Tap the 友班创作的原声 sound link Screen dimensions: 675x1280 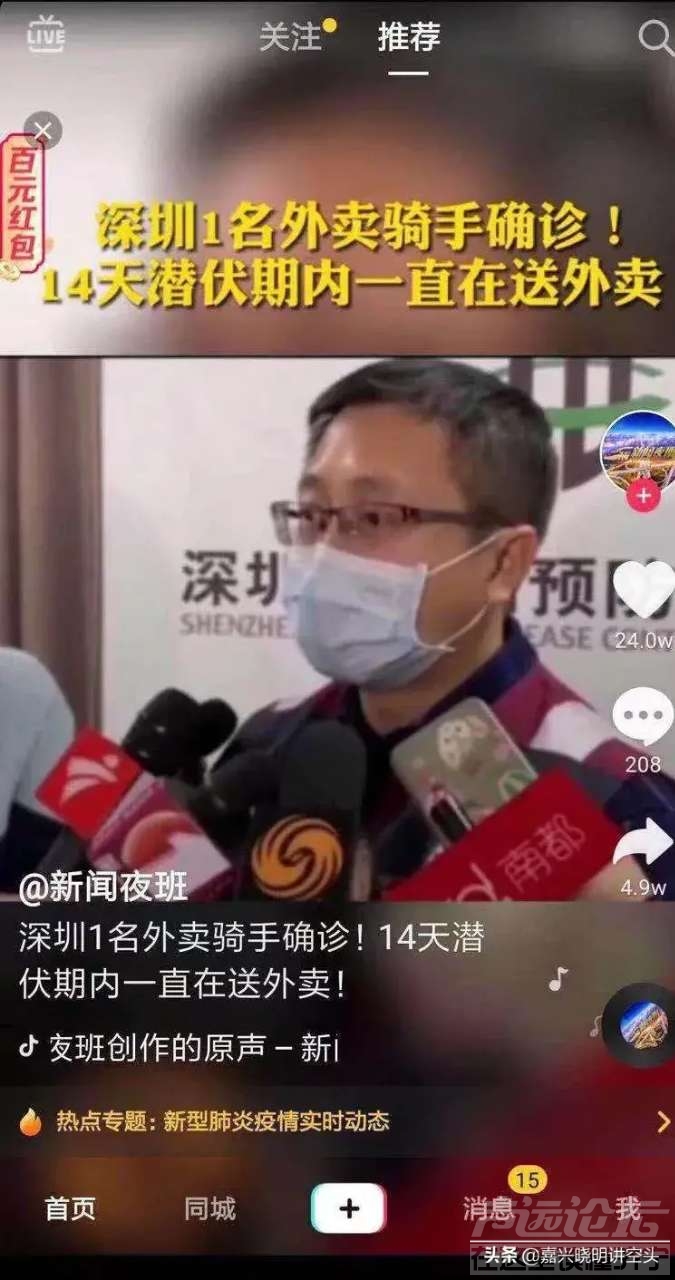click(x=180, y=1048)
